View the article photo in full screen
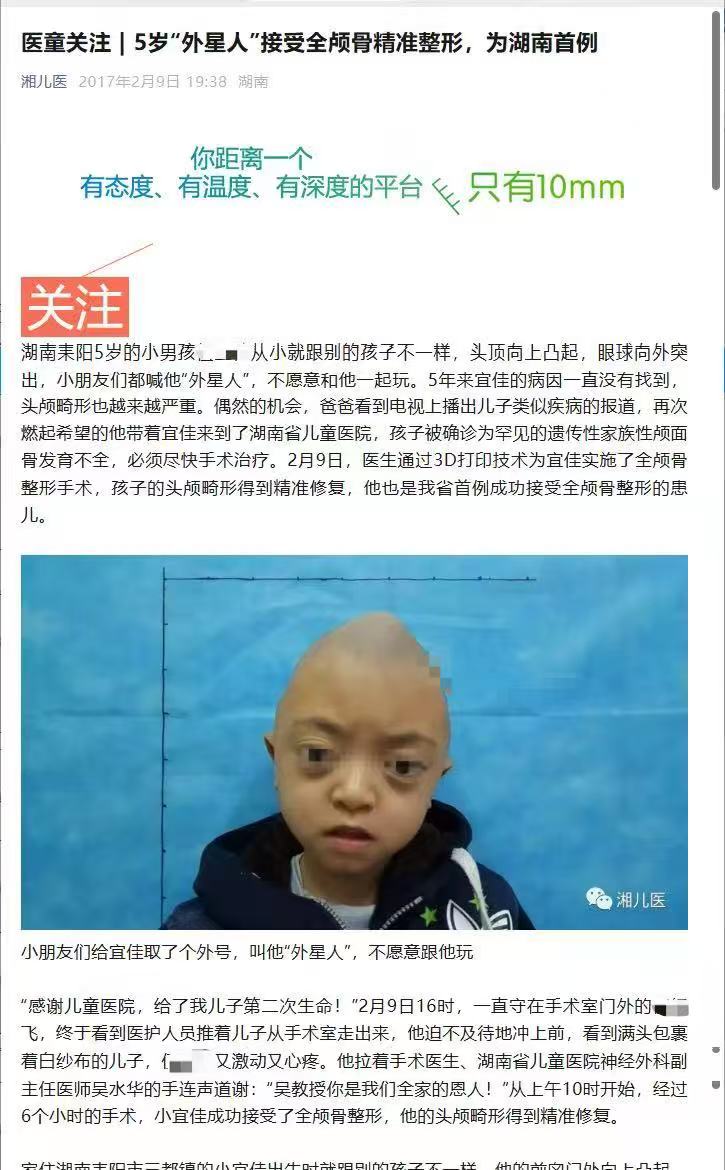 (x=354, y=742)
